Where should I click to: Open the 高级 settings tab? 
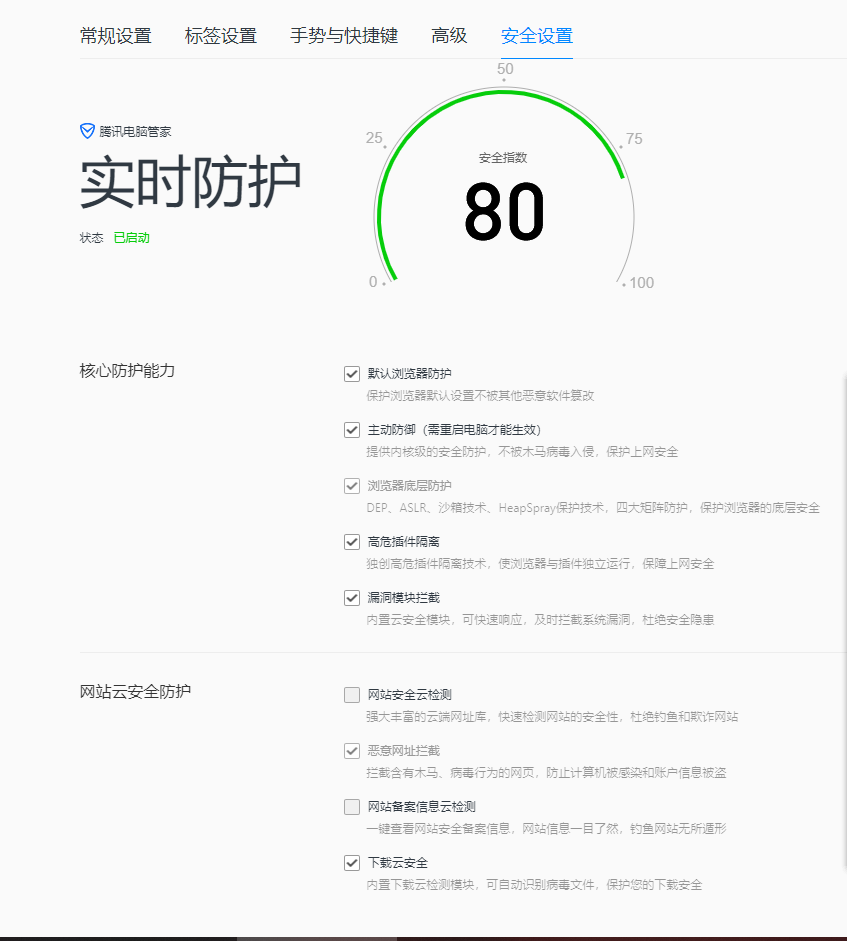tap(449, 34)
